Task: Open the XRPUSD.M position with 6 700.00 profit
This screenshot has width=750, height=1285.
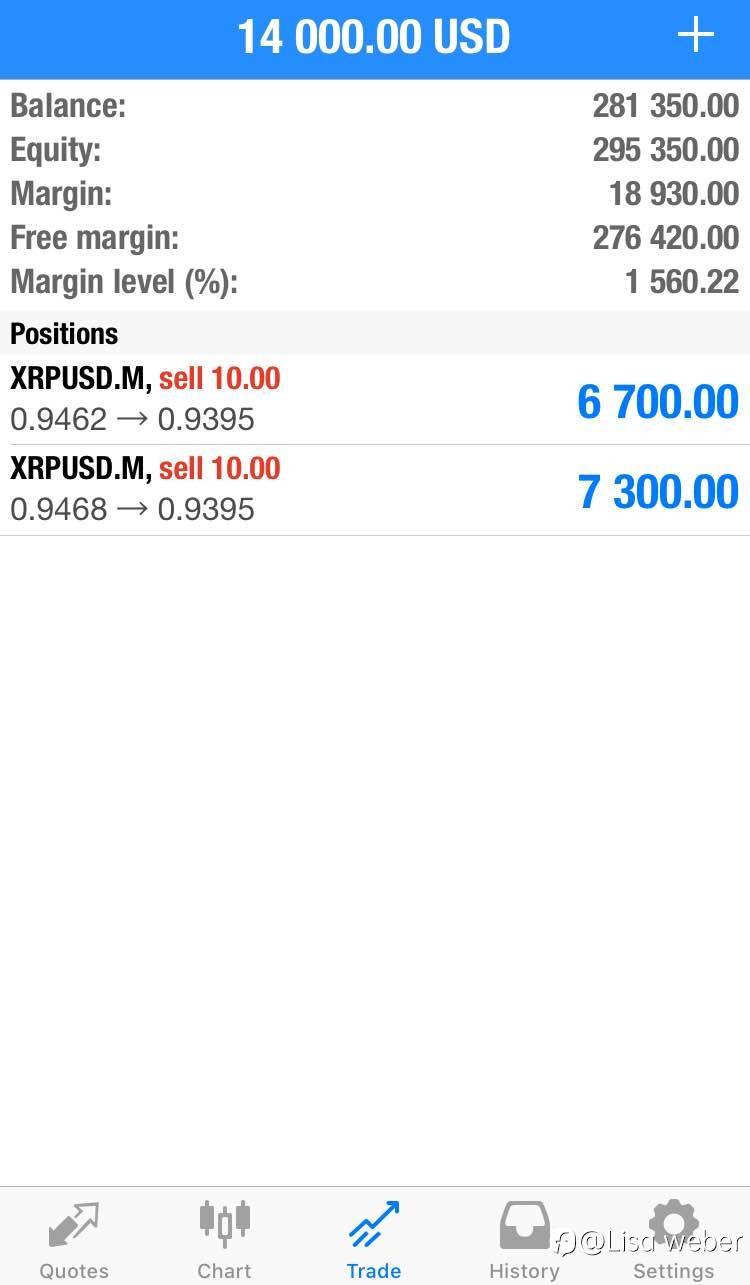Action: pyautogui.click(x=375, y=400)
